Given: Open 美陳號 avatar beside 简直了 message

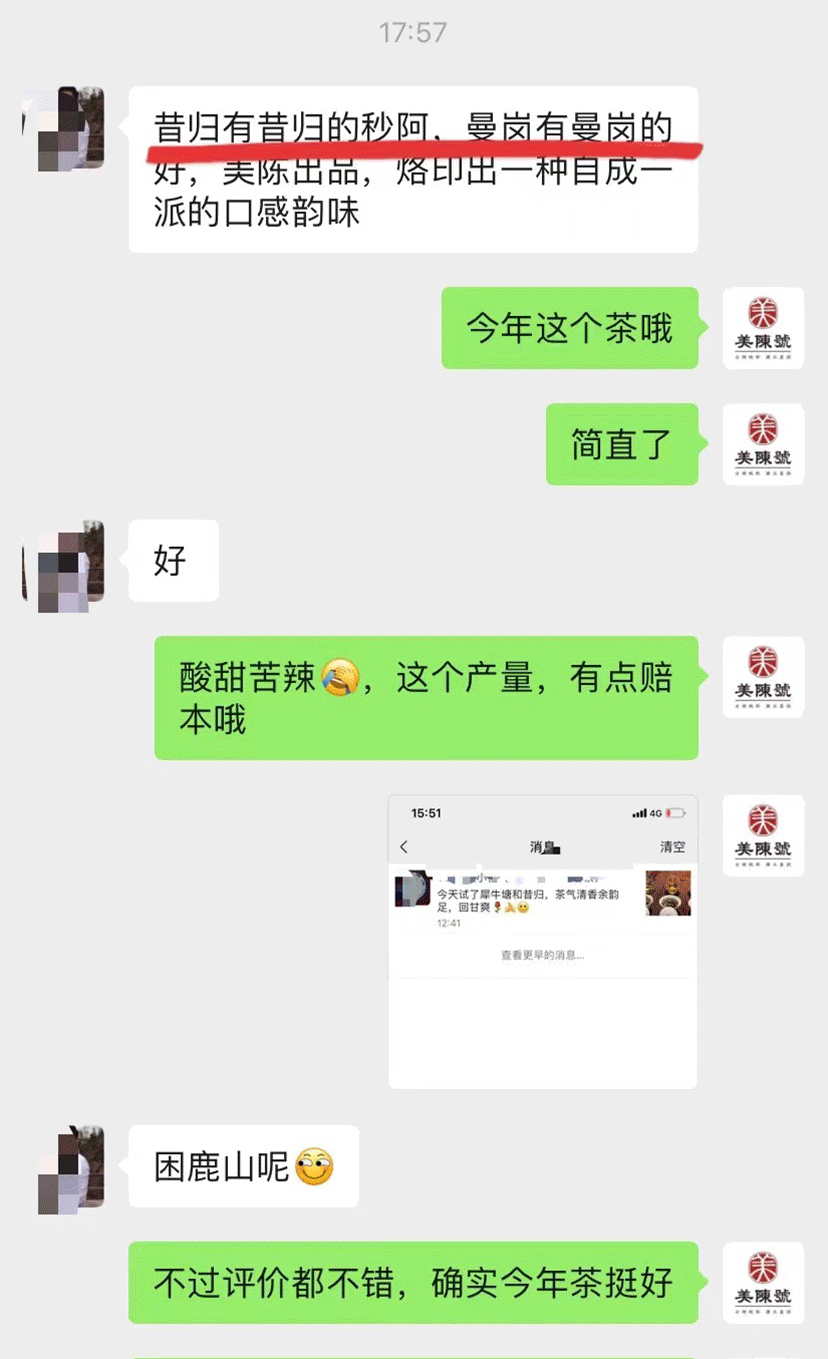Looking at the screenshot, I should pos(763,444).
